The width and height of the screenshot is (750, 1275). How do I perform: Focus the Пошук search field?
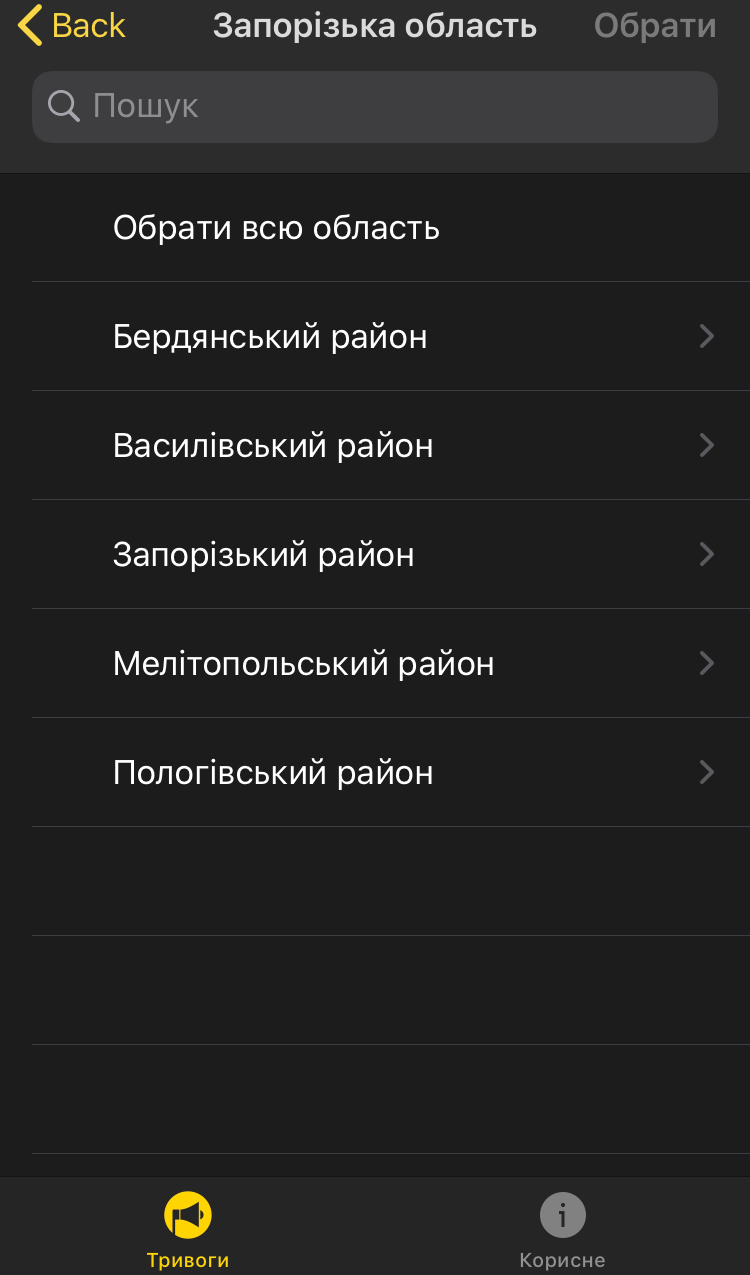click(x=375, y=106)
